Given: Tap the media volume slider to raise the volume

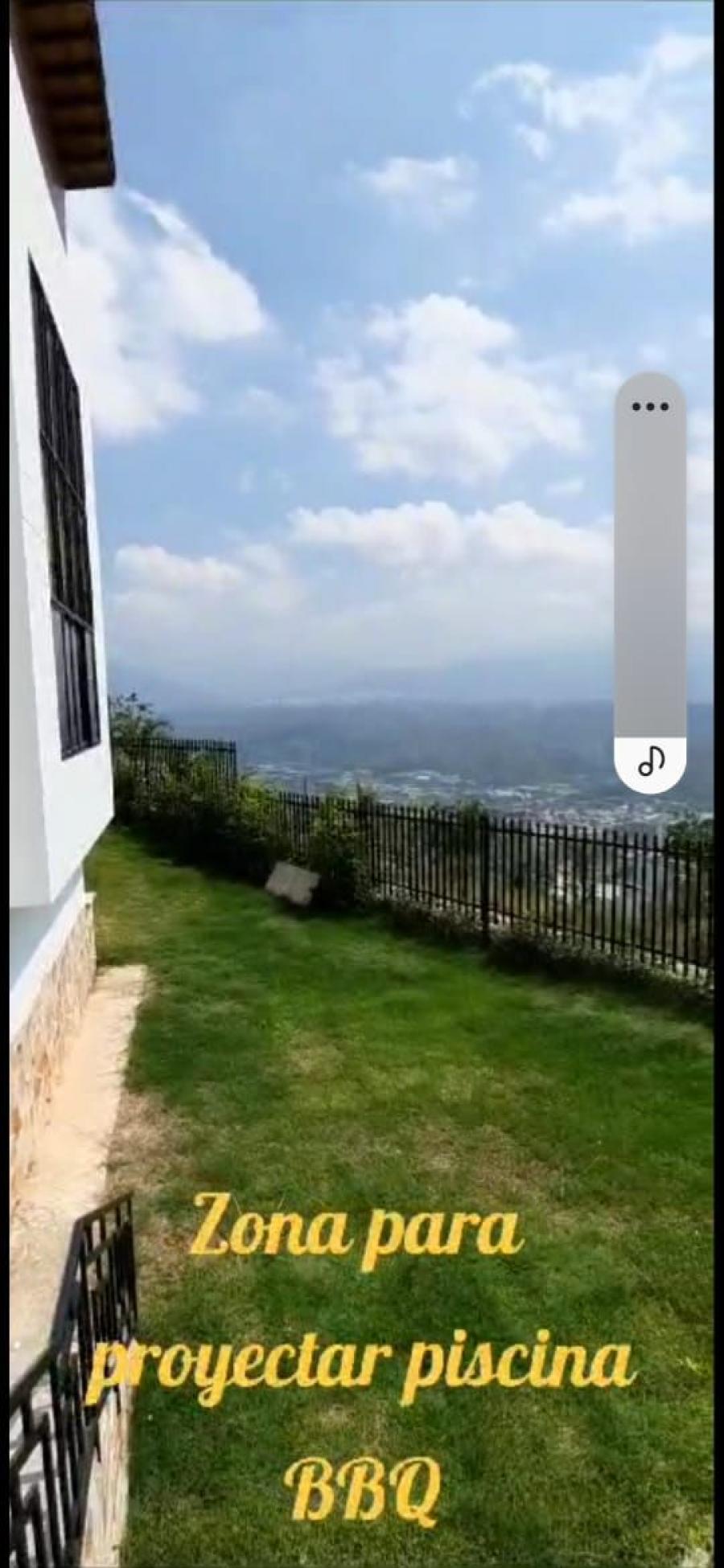Looking at the screenshot, I should click(x=650, y=563).
